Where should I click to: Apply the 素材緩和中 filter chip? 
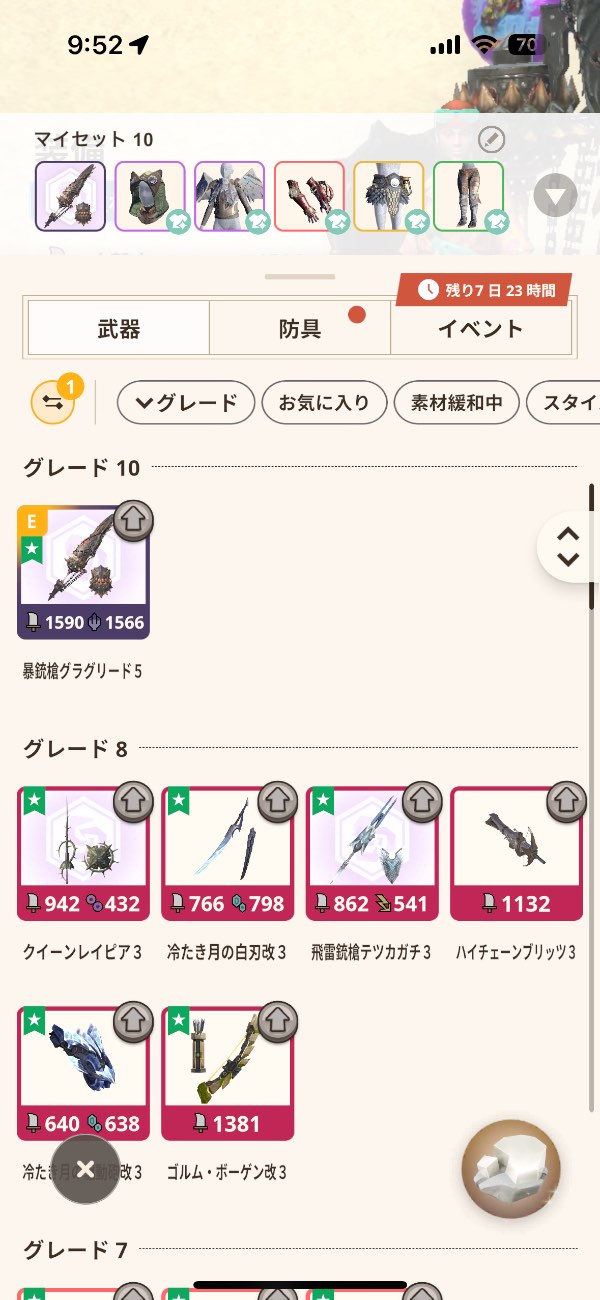pyautogui.click(x=457, y=403)
